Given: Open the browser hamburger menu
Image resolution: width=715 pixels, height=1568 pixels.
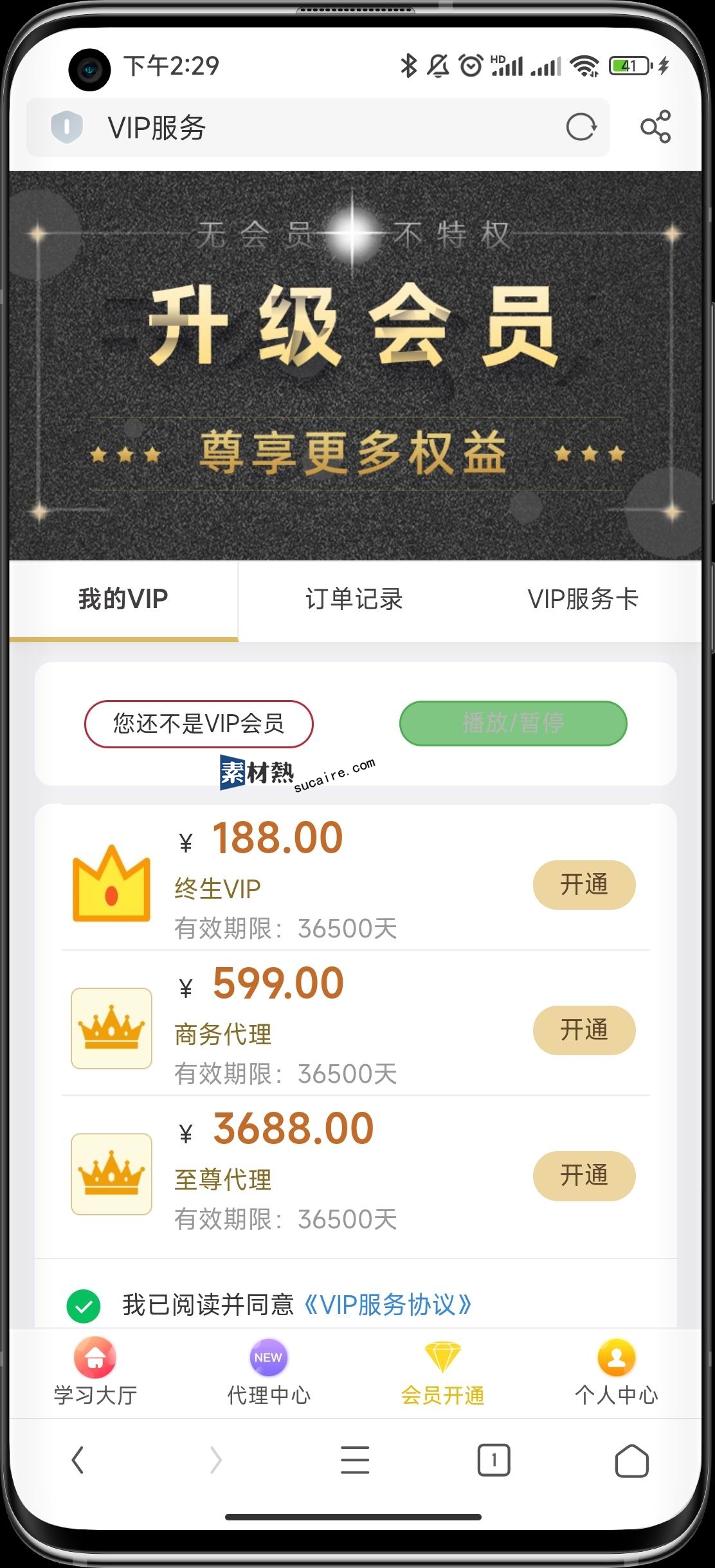Looking at the screenshot, I should click(x=354, y=1460).
